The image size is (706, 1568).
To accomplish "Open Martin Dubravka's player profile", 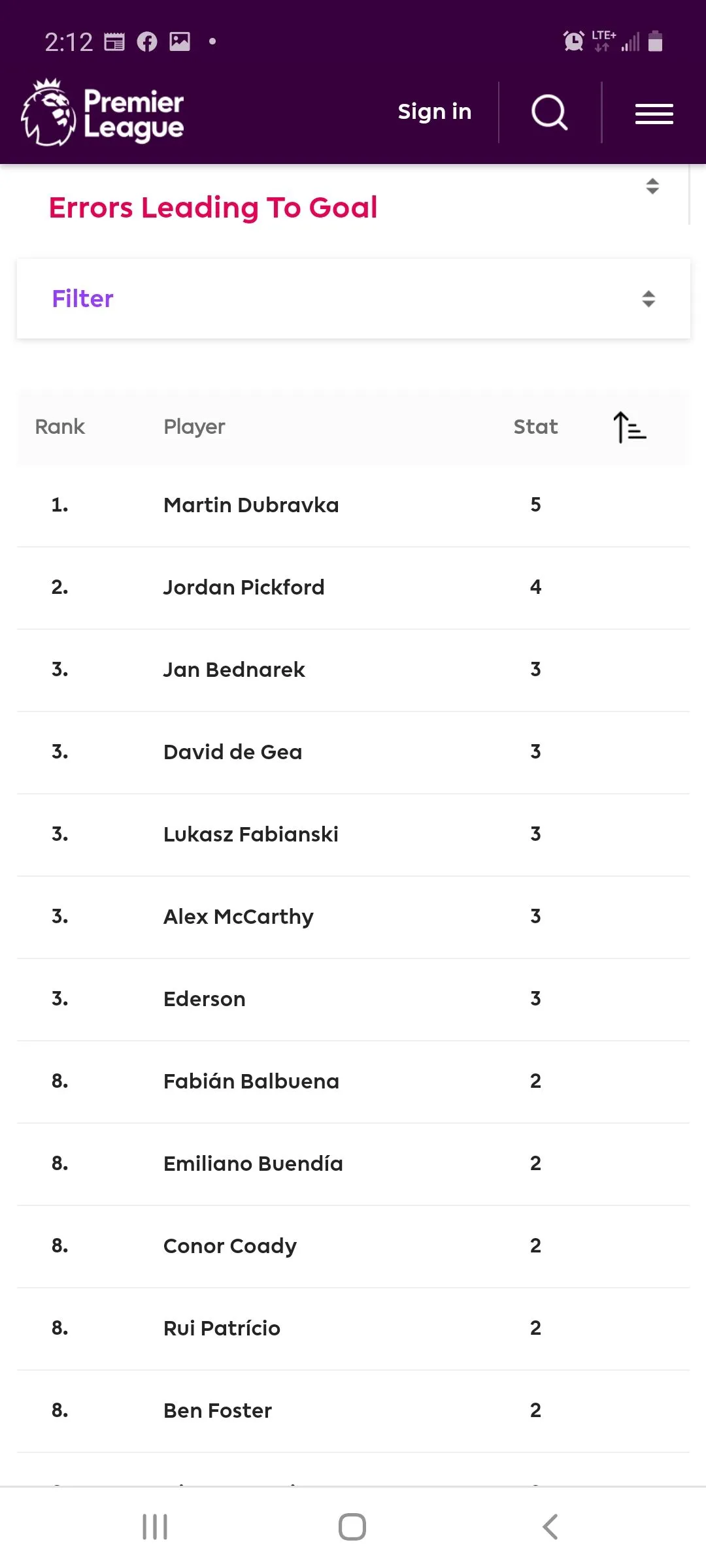I will pos(251,505).
